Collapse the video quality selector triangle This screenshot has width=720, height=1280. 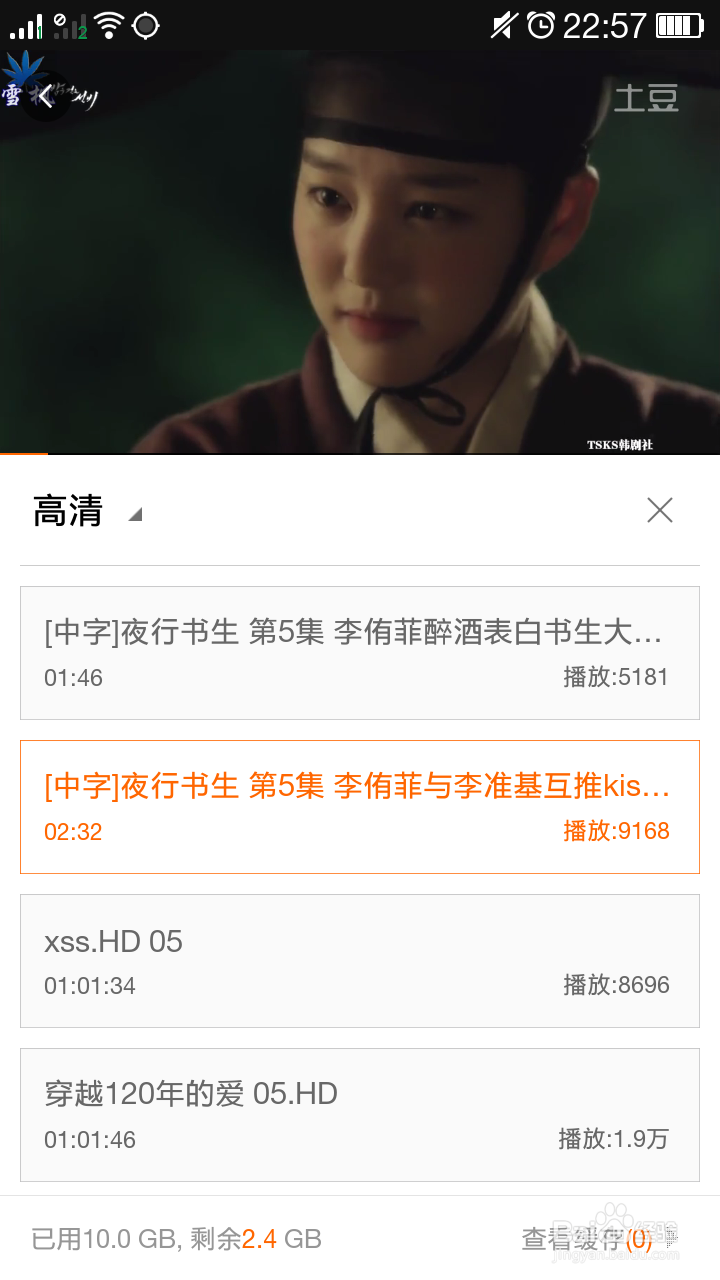pyautogui.click(x=135, y=513)
